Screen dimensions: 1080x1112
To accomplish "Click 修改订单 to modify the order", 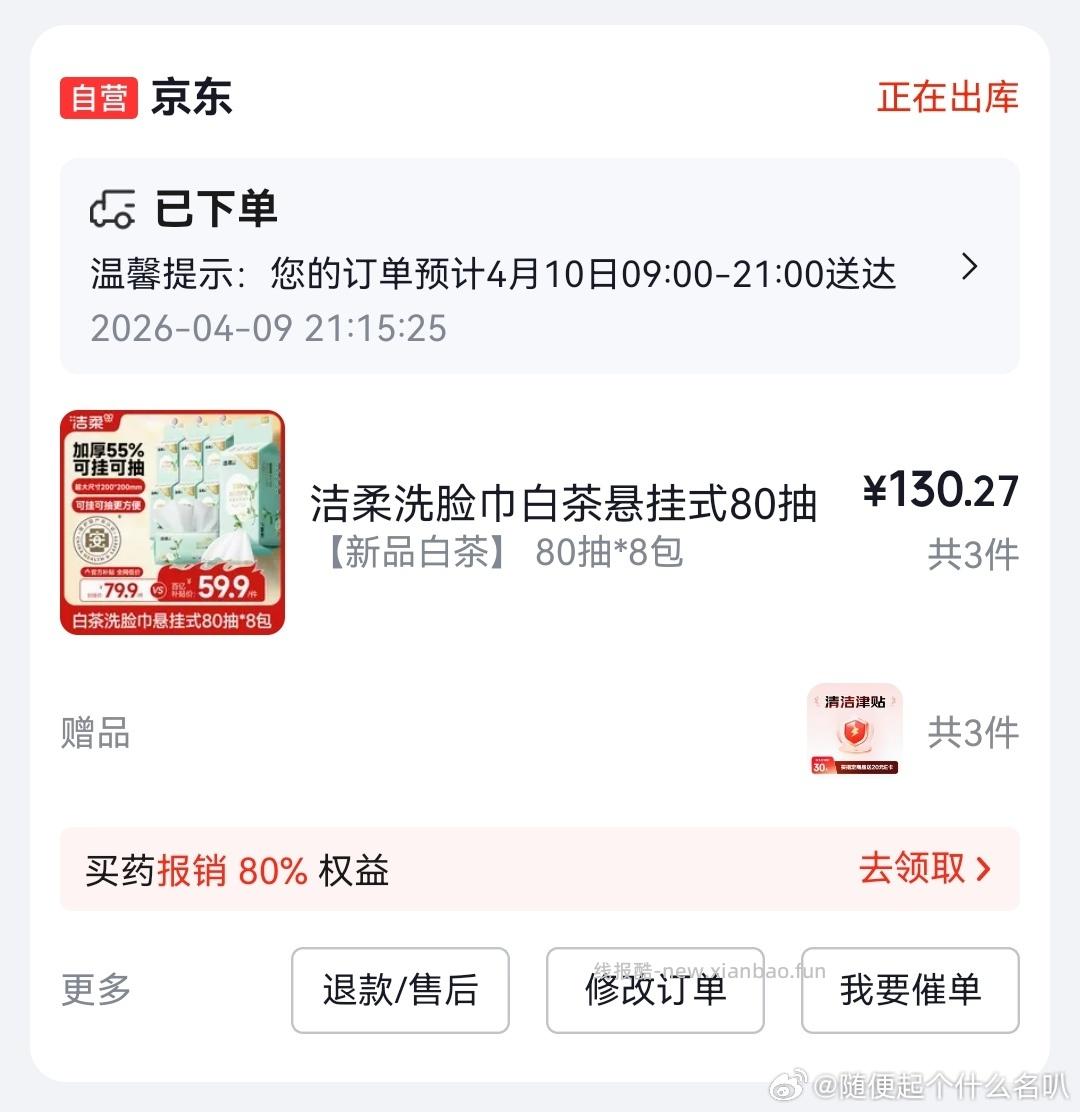I will [x=655, y=991].
